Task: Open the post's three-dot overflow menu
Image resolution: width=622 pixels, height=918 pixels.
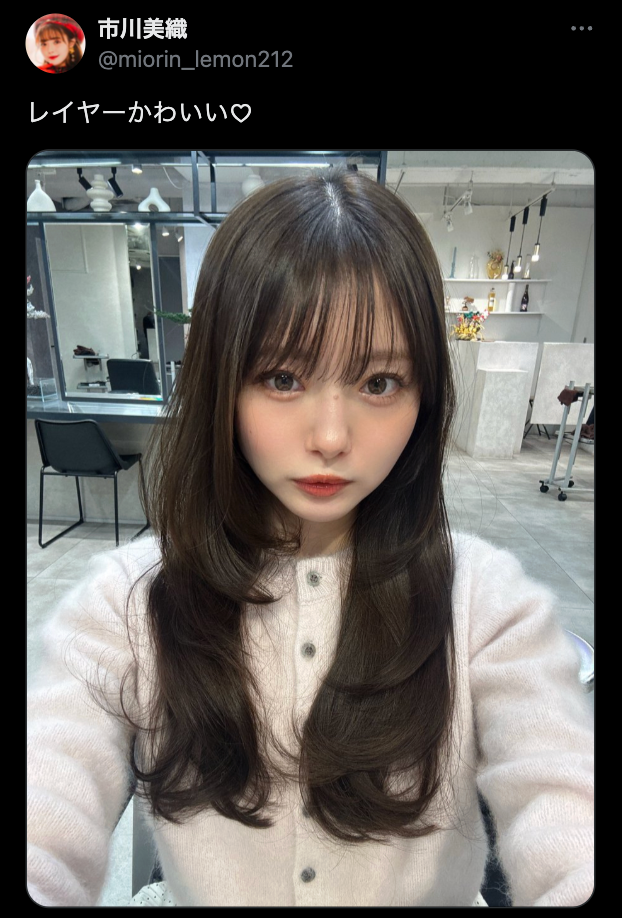Action: coord(581,29)
